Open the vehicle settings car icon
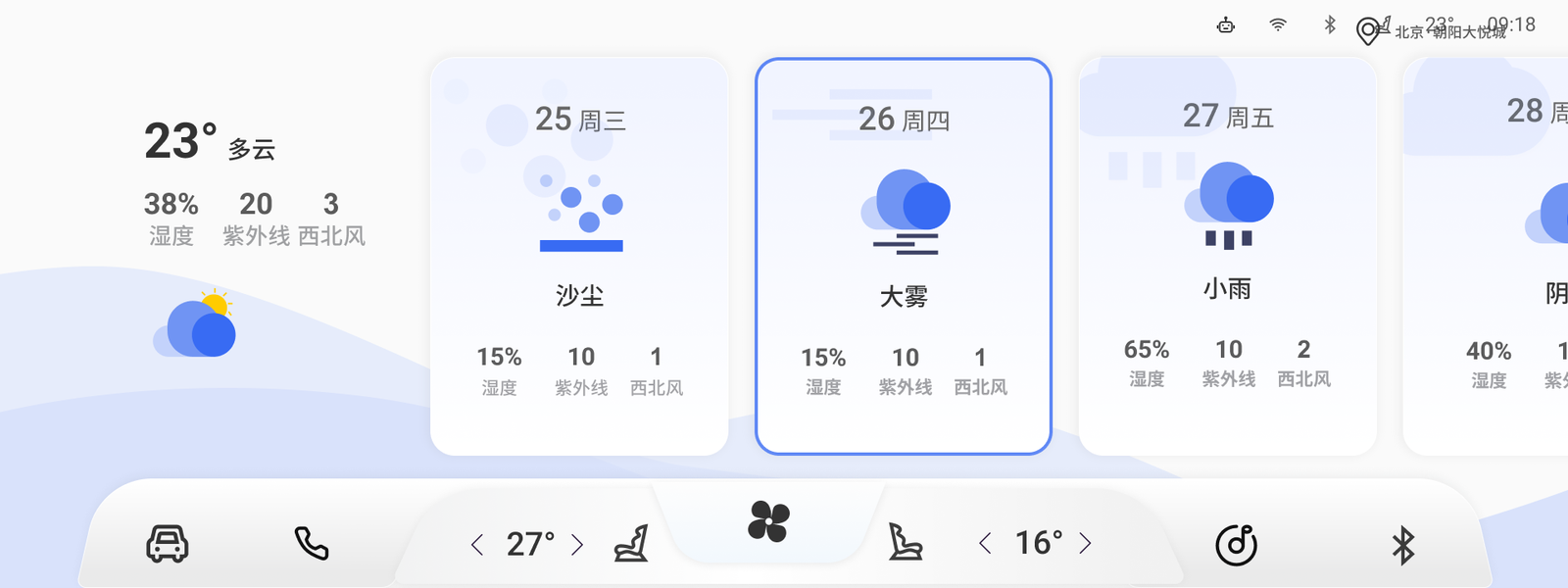The width and height of the screenshot is (1568, 588). click(168, 544)
